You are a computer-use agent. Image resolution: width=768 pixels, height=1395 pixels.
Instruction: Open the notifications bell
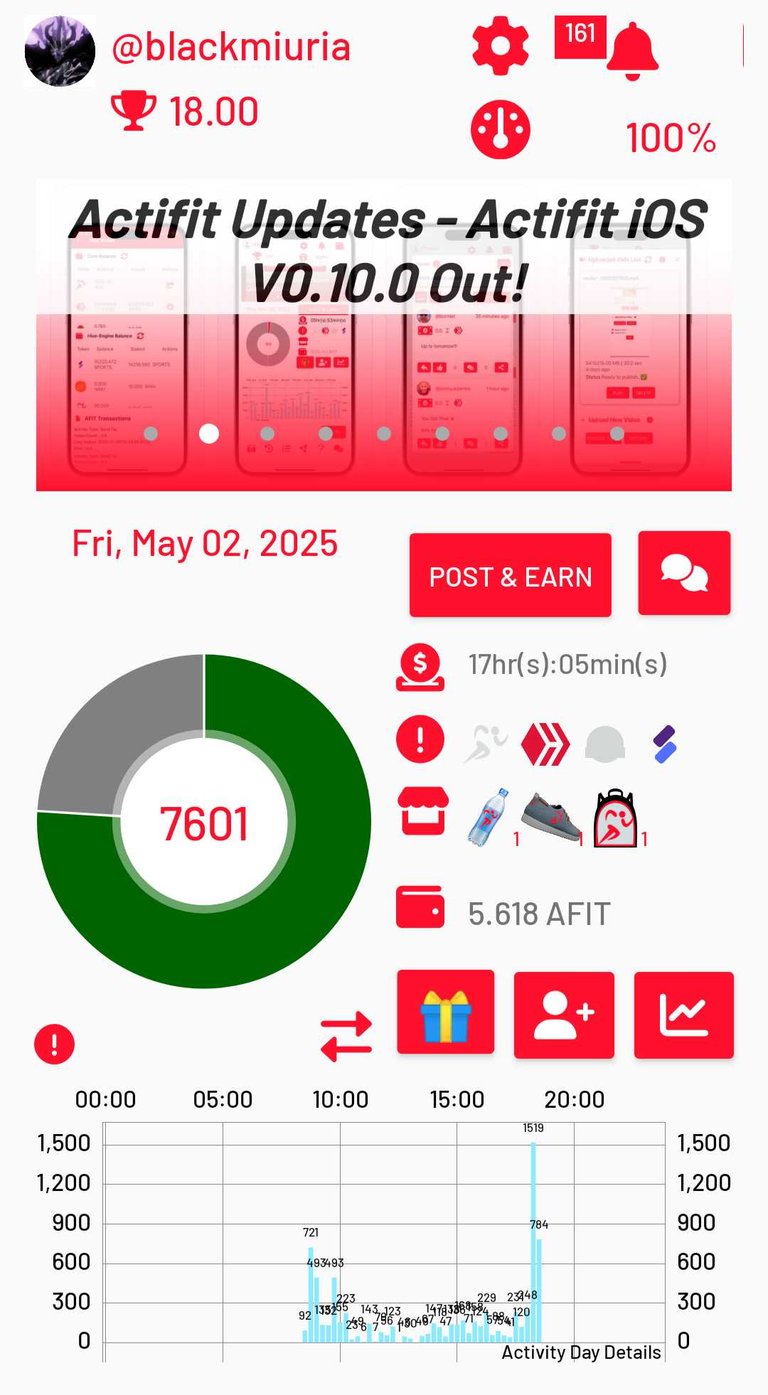pos(632,50)
